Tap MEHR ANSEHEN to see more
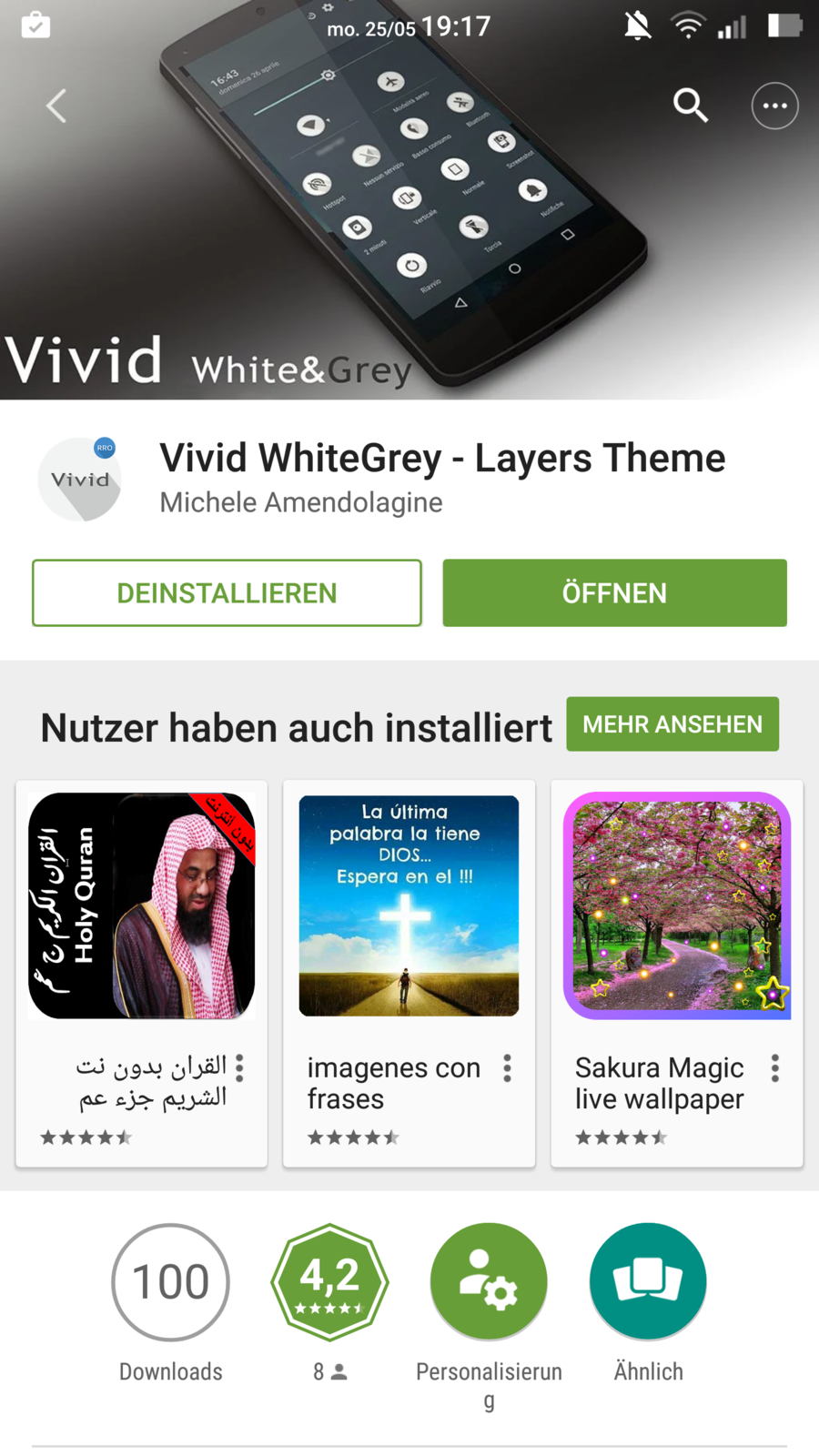Image resolution: width=819 pixels, height=1456 pixels. tap(672, 724)
